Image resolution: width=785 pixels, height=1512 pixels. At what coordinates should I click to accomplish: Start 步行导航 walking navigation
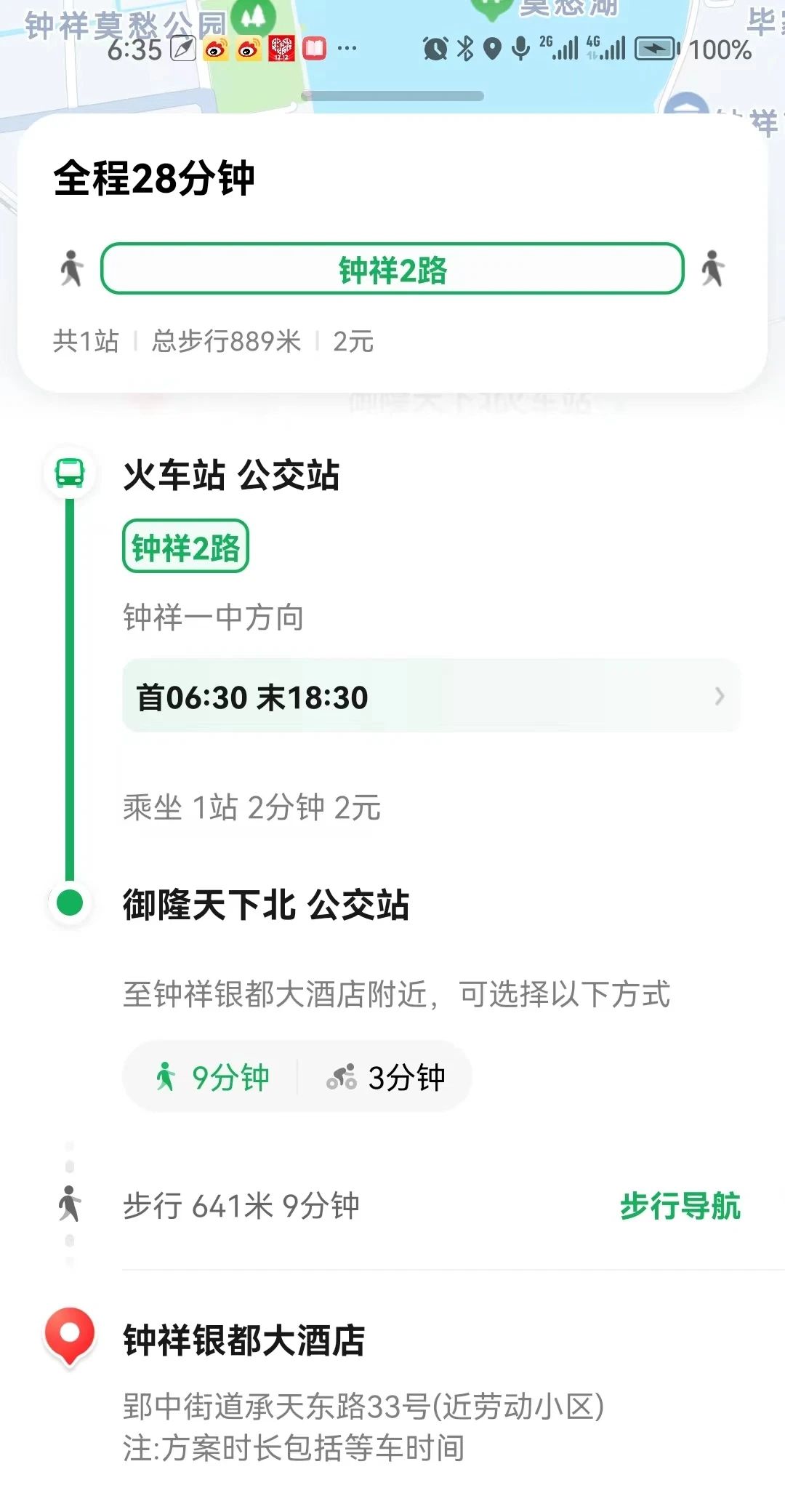680,1207
